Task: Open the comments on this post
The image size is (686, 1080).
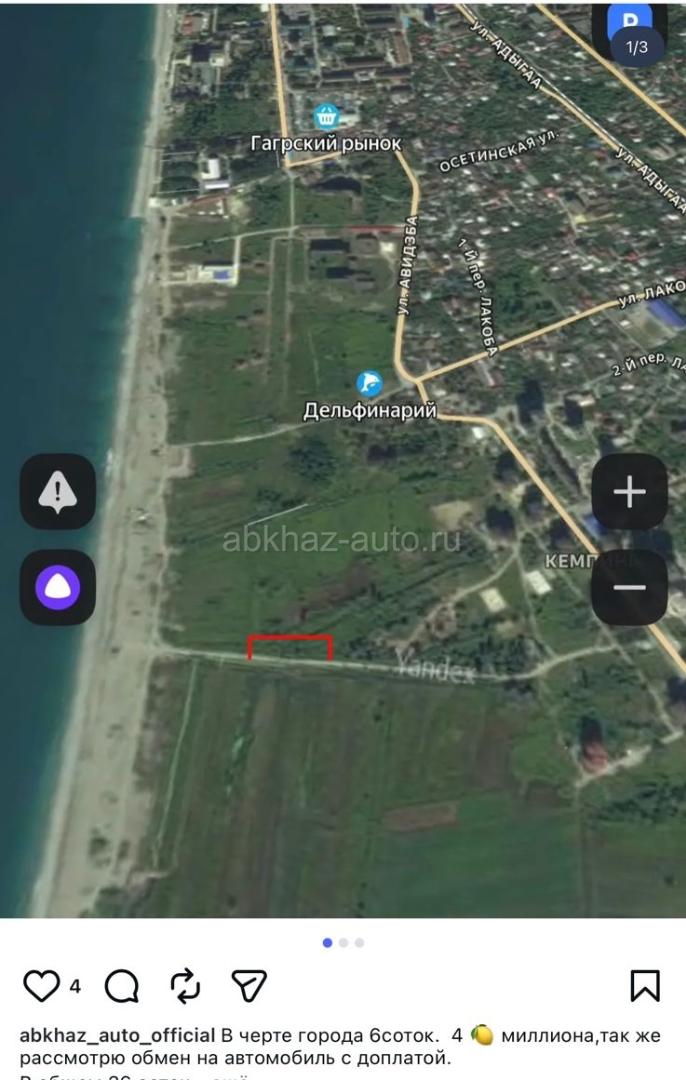Action: coord(121,986)
